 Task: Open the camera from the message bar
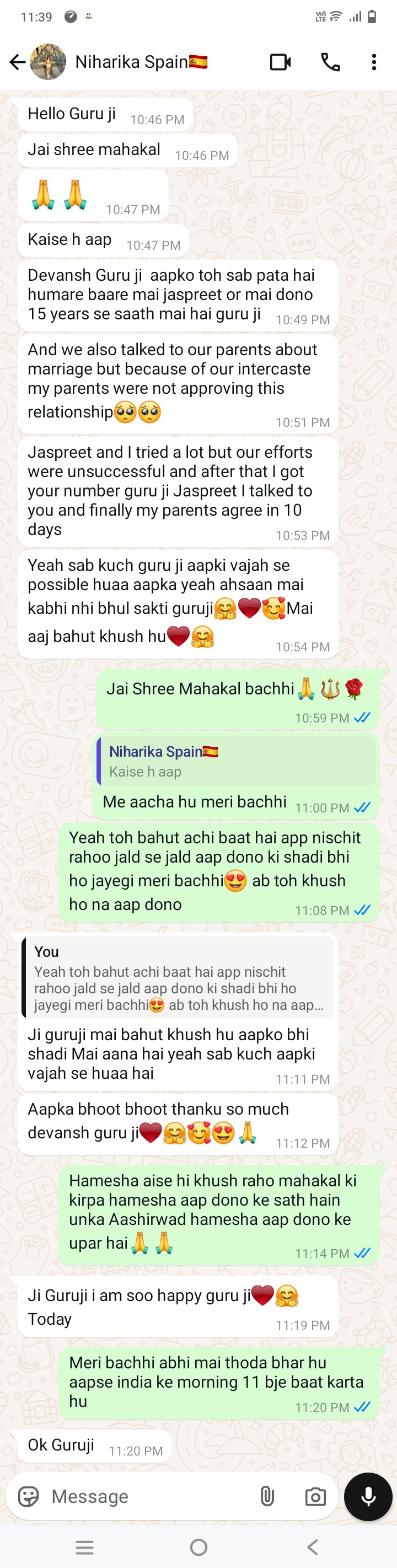point(315,1496)
